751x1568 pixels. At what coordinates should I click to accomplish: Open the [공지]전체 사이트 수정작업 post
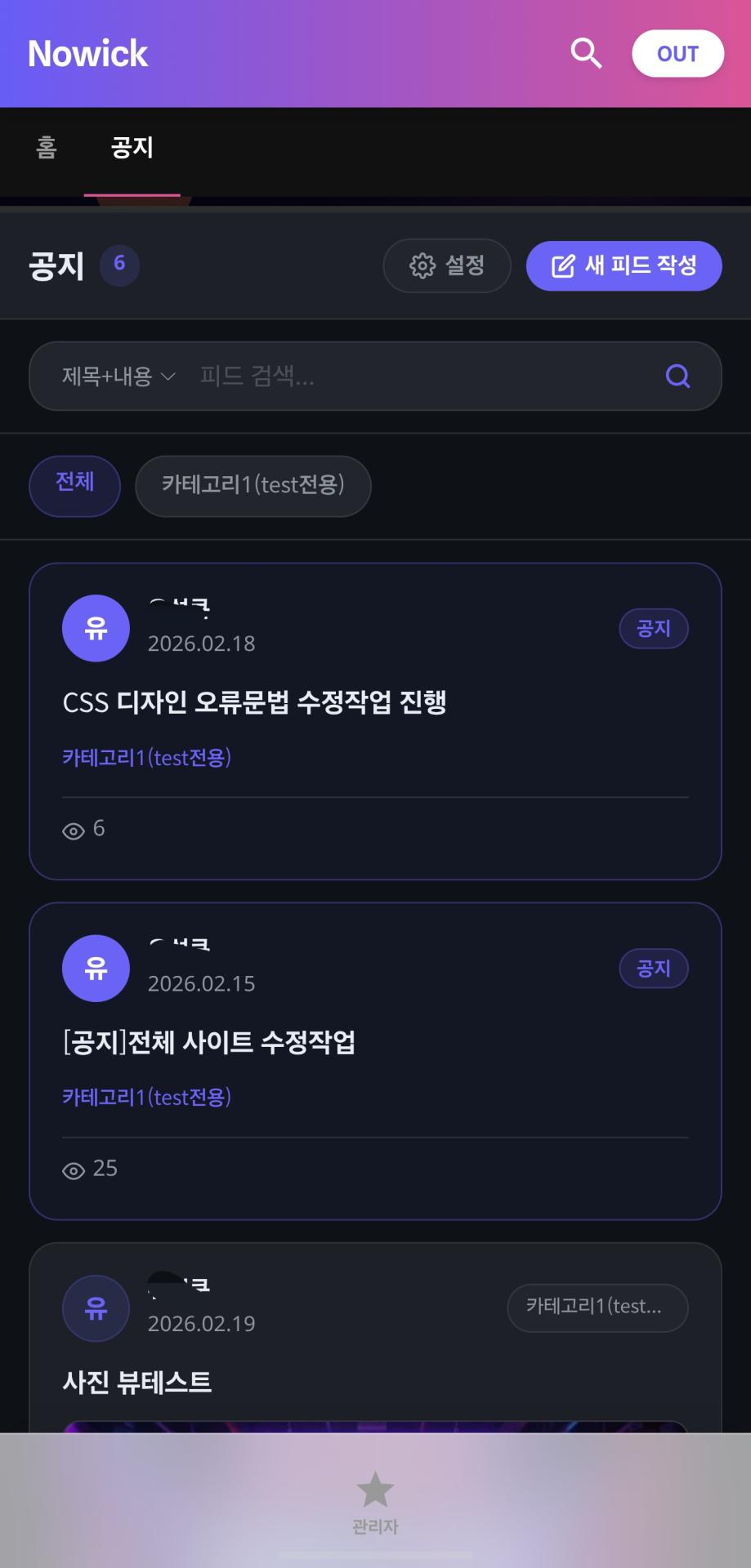[209, 1042]
